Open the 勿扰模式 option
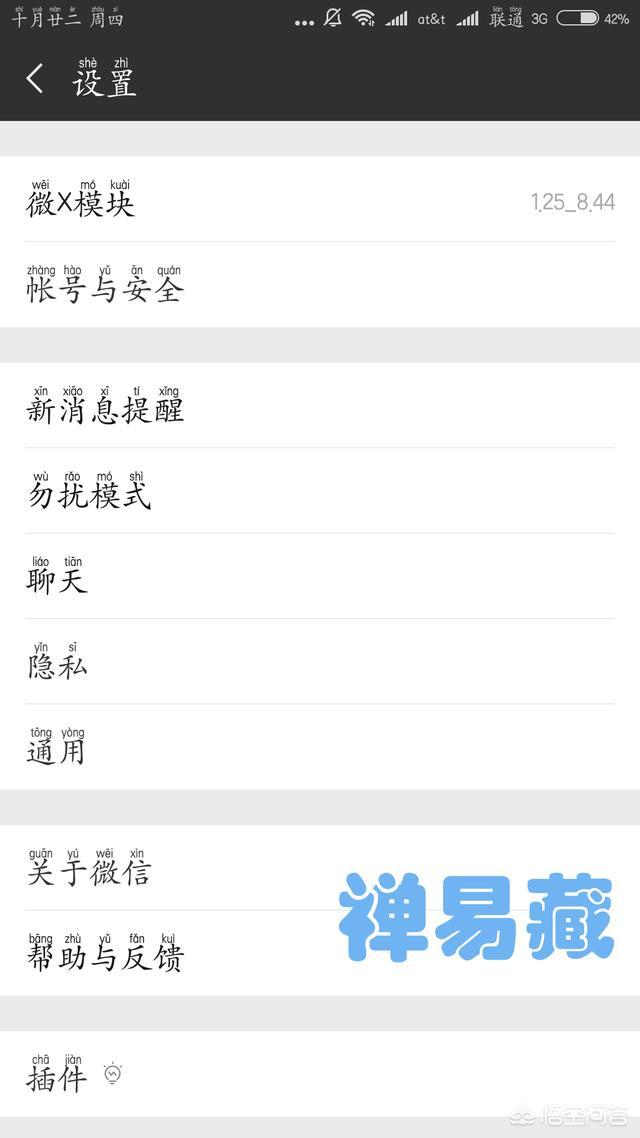The image size is (640, 1138). click(x=320, y=491)
